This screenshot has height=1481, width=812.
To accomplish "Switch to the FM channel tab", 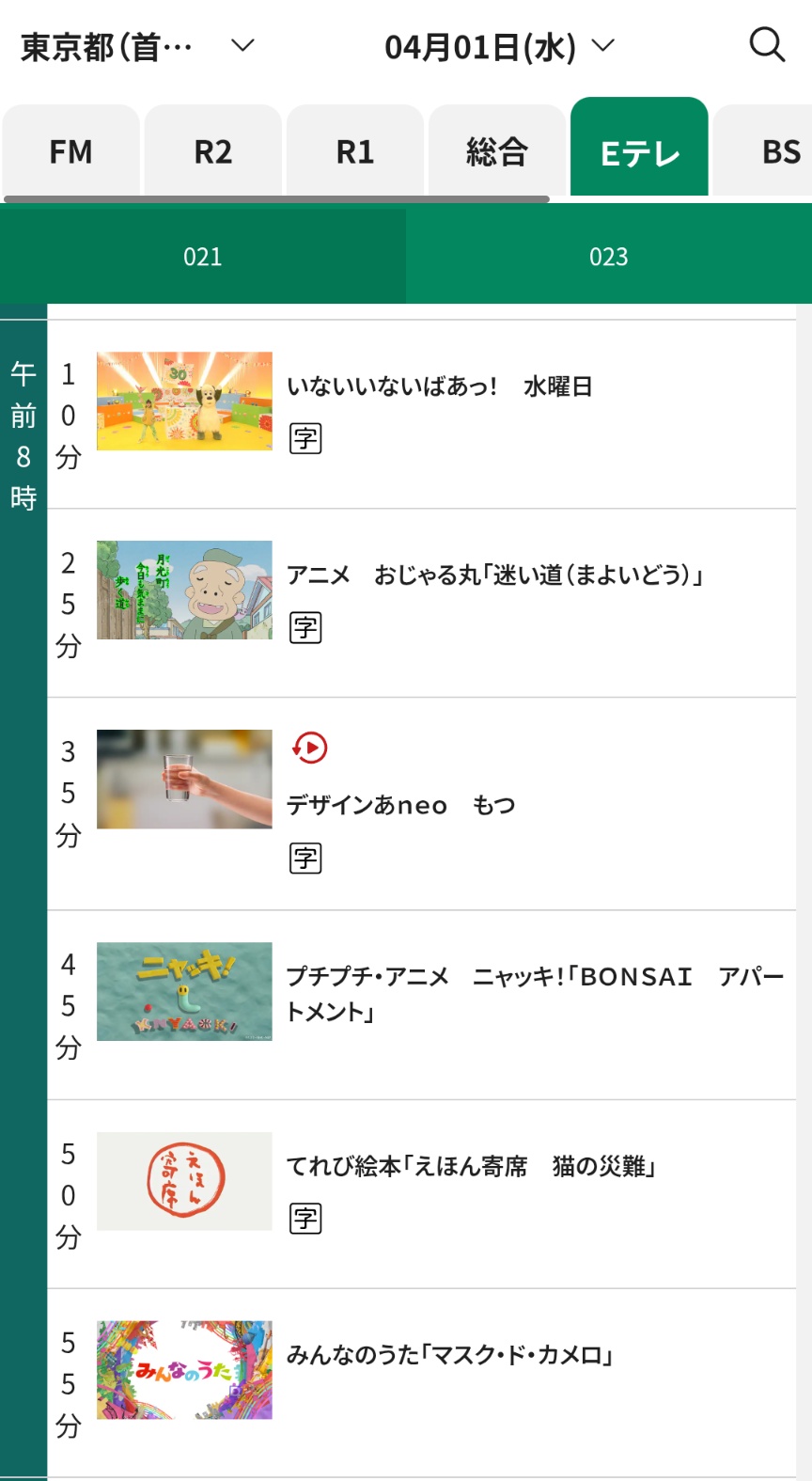I will click(x=71, y=151).
